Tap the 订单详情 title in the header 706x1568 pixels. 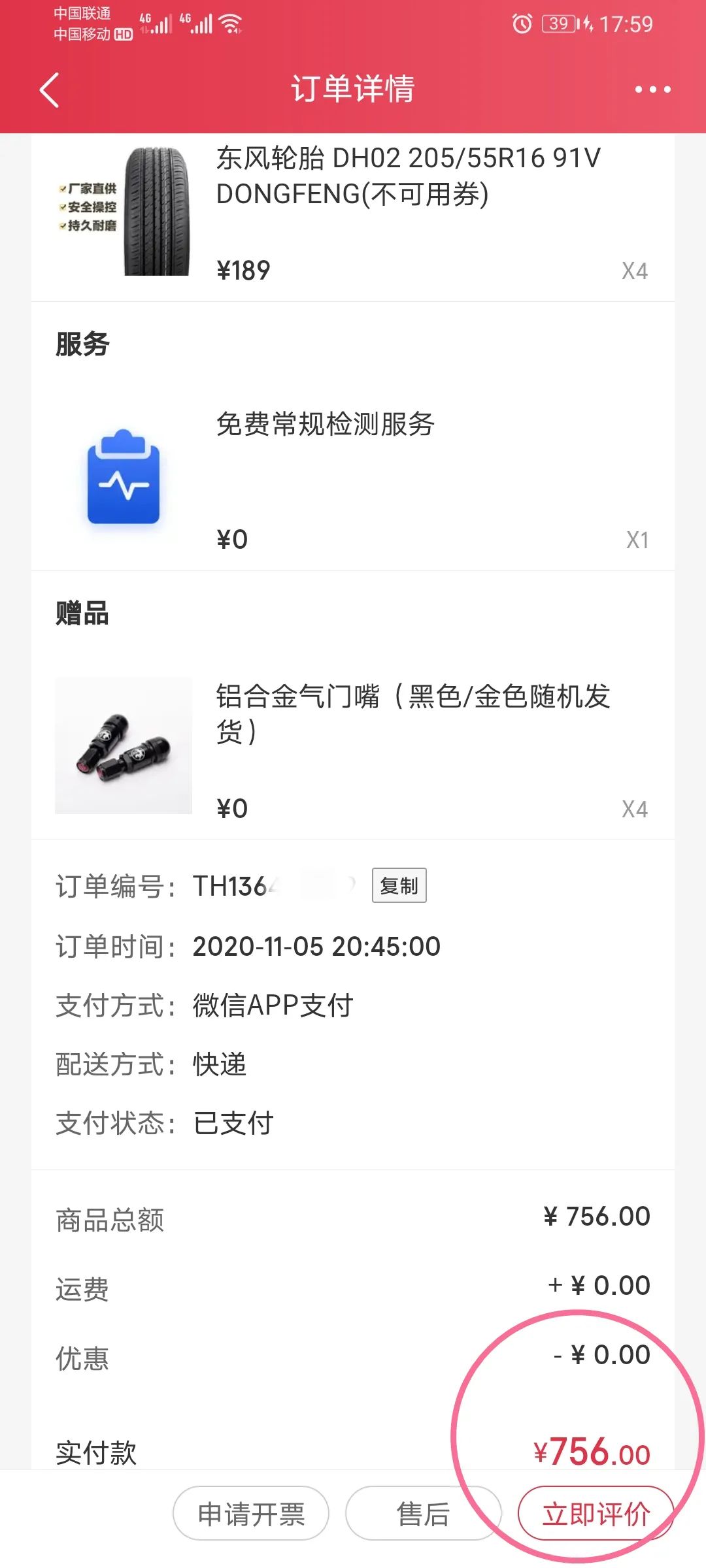(x=353, y=90)
